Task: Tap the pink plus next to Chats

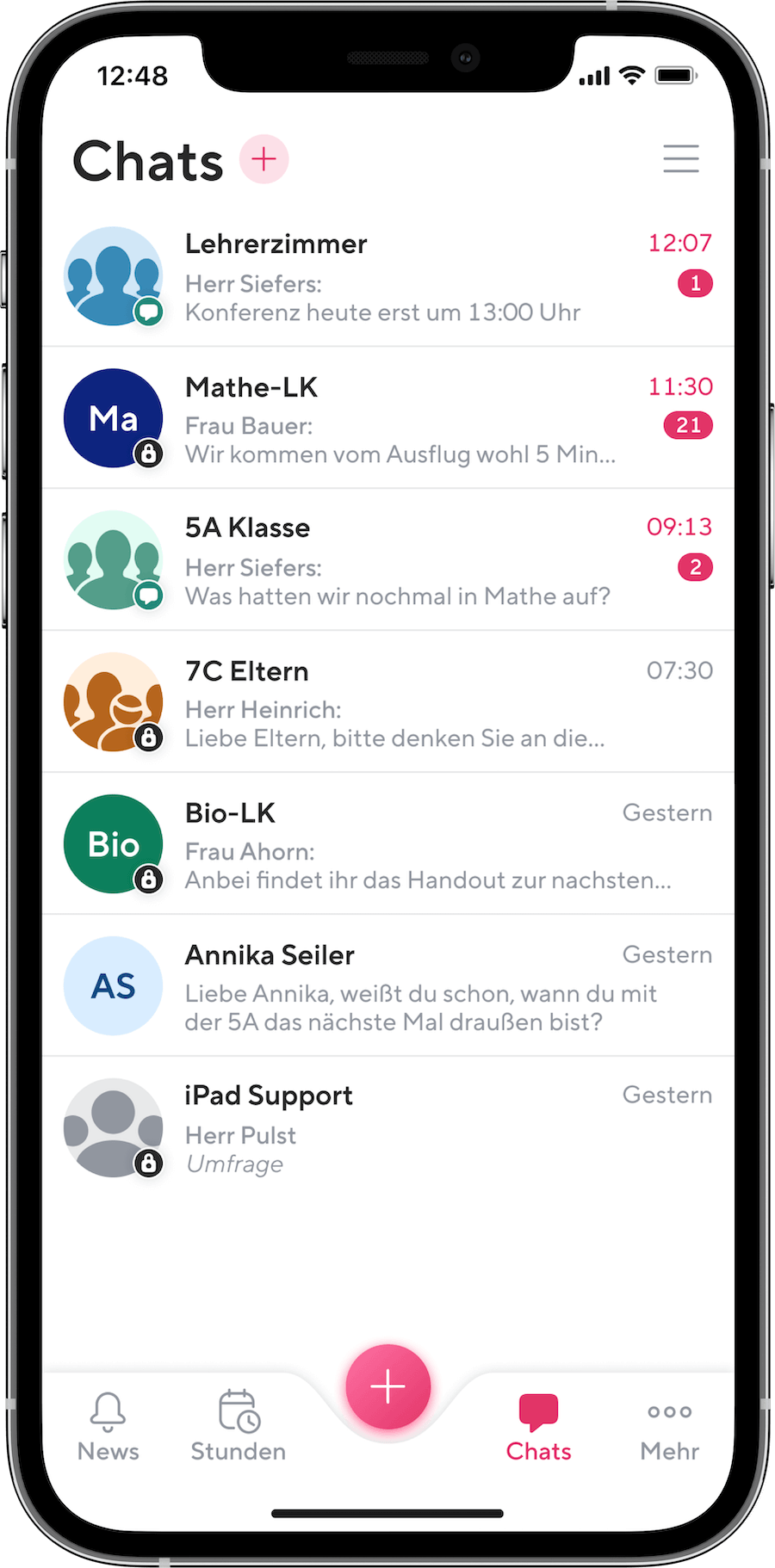Action: [263, 159]
